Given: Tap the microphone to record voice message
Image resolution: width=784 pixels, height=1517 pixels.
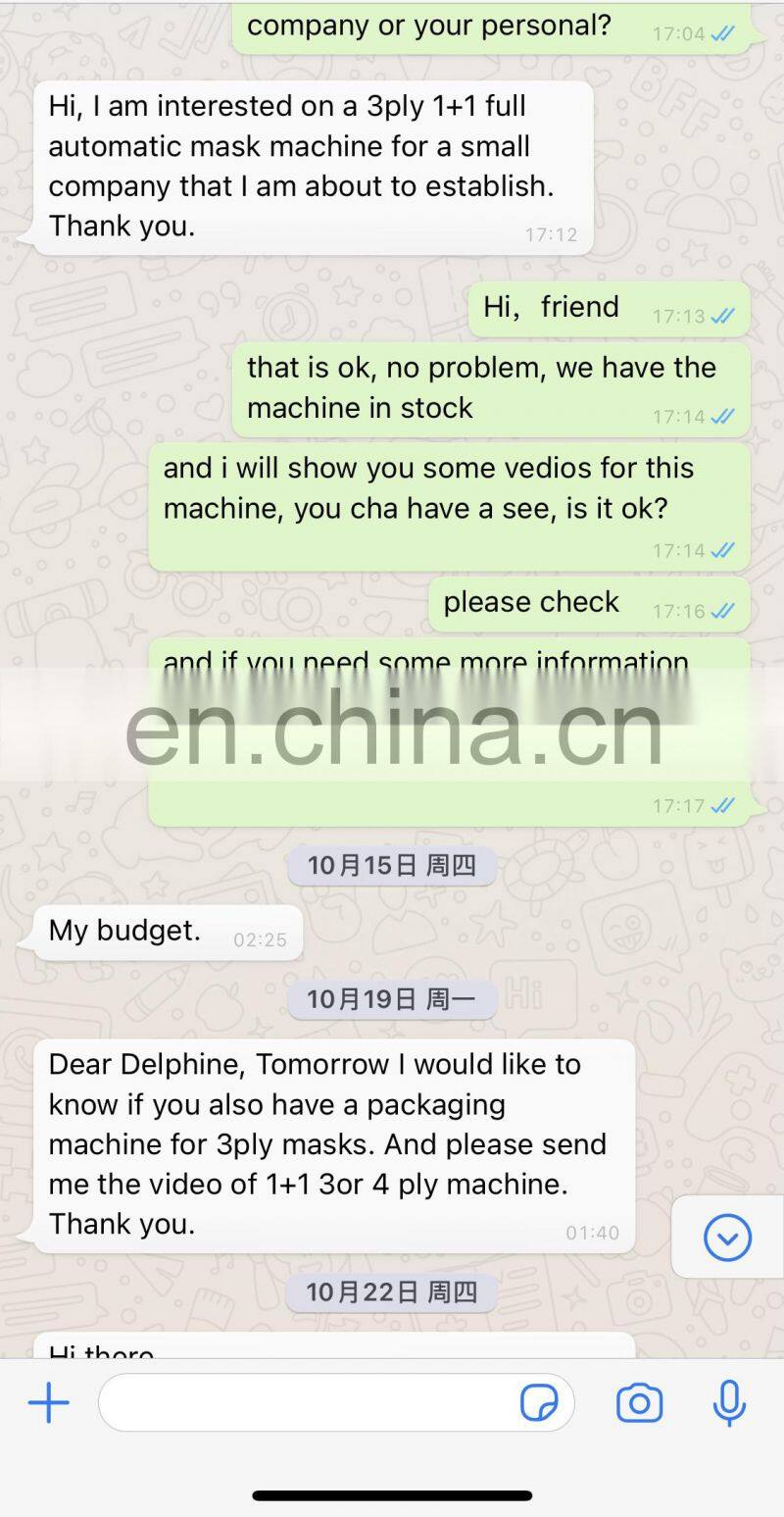Looking at the screenshot, I should pos(728,1403).
